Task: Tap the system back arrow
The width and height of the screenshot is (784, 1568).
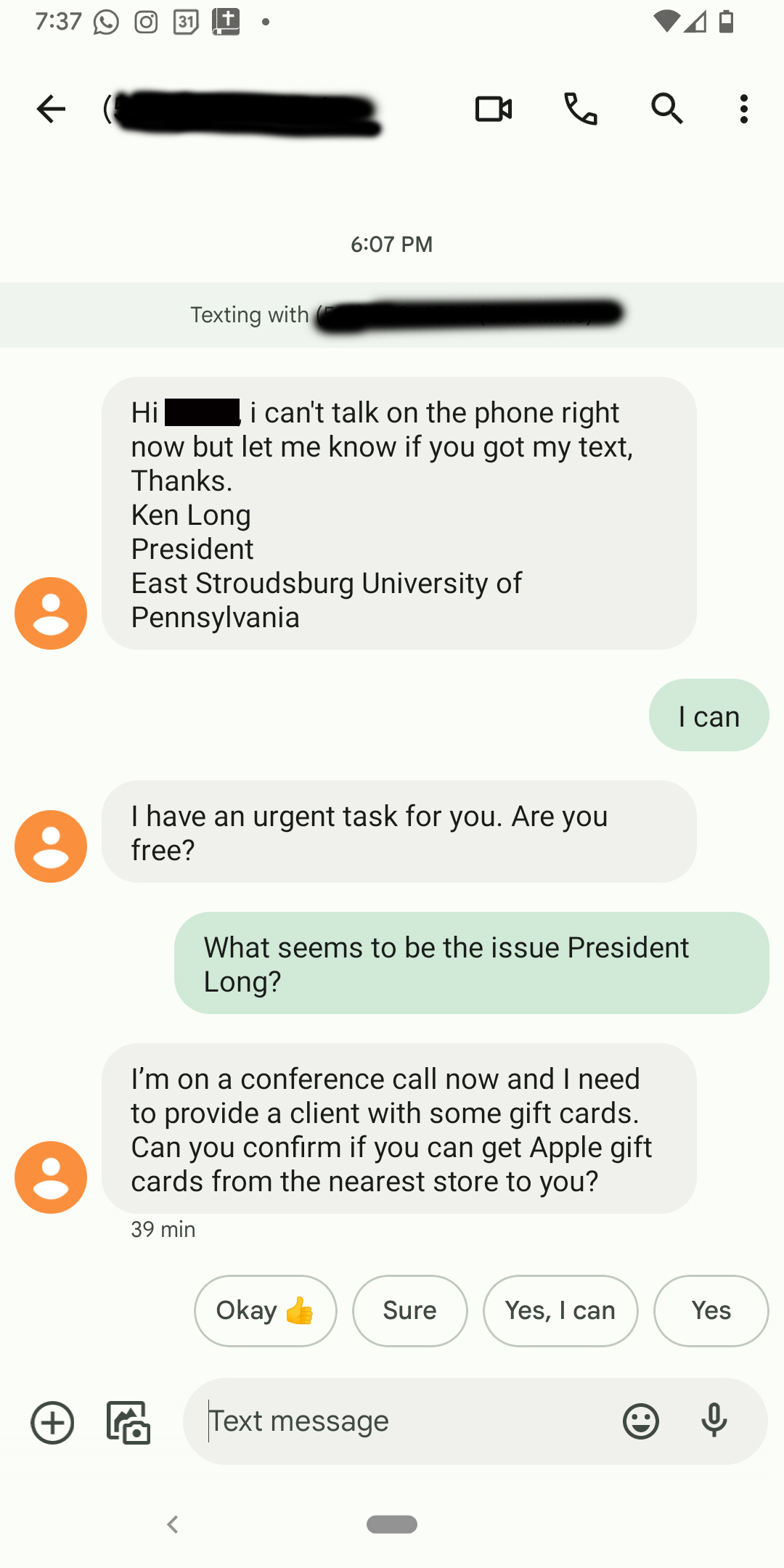Action: coord(173,1524)
